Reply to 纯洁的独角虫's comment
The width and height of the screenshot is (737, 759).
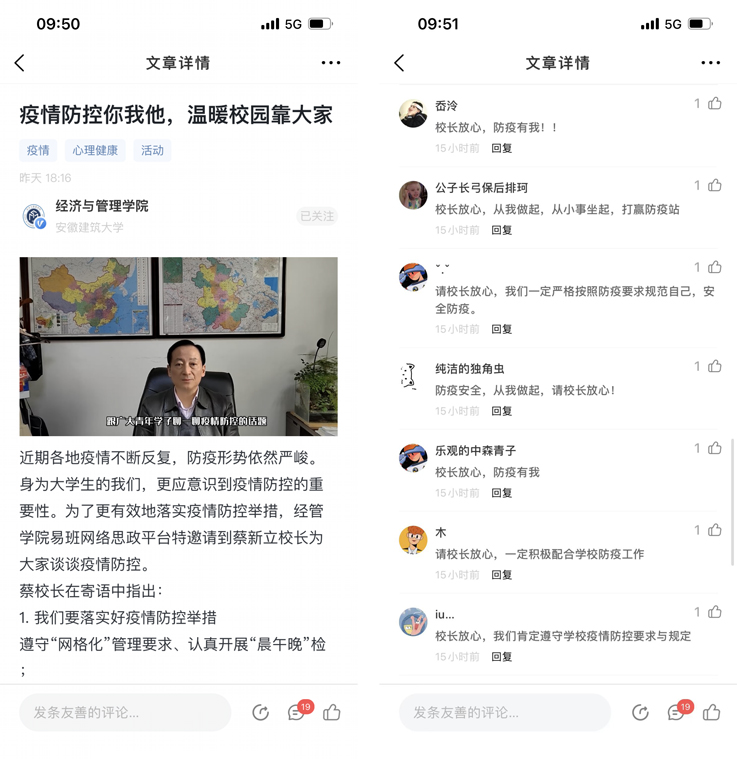click(x=501, y=411)
